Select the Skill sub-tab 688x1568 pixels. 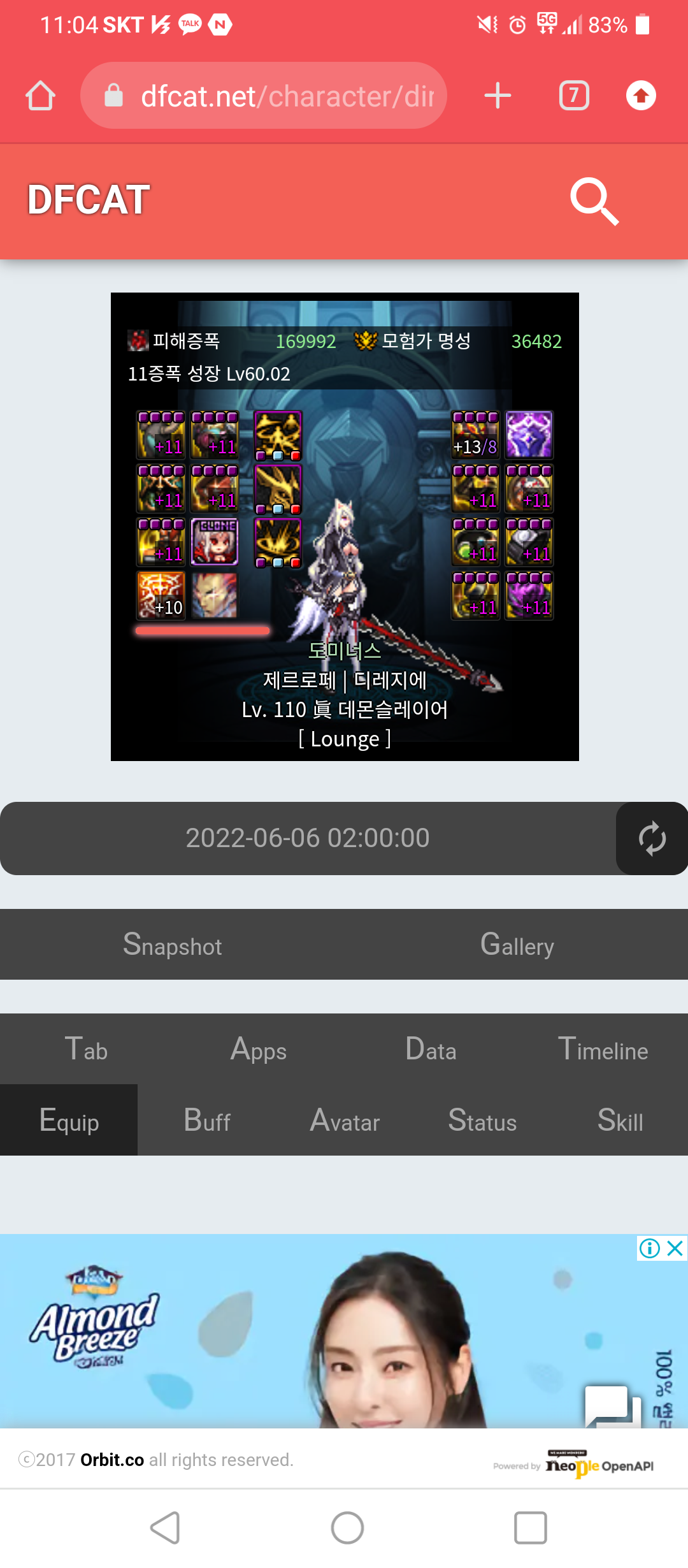(620, 1120)
